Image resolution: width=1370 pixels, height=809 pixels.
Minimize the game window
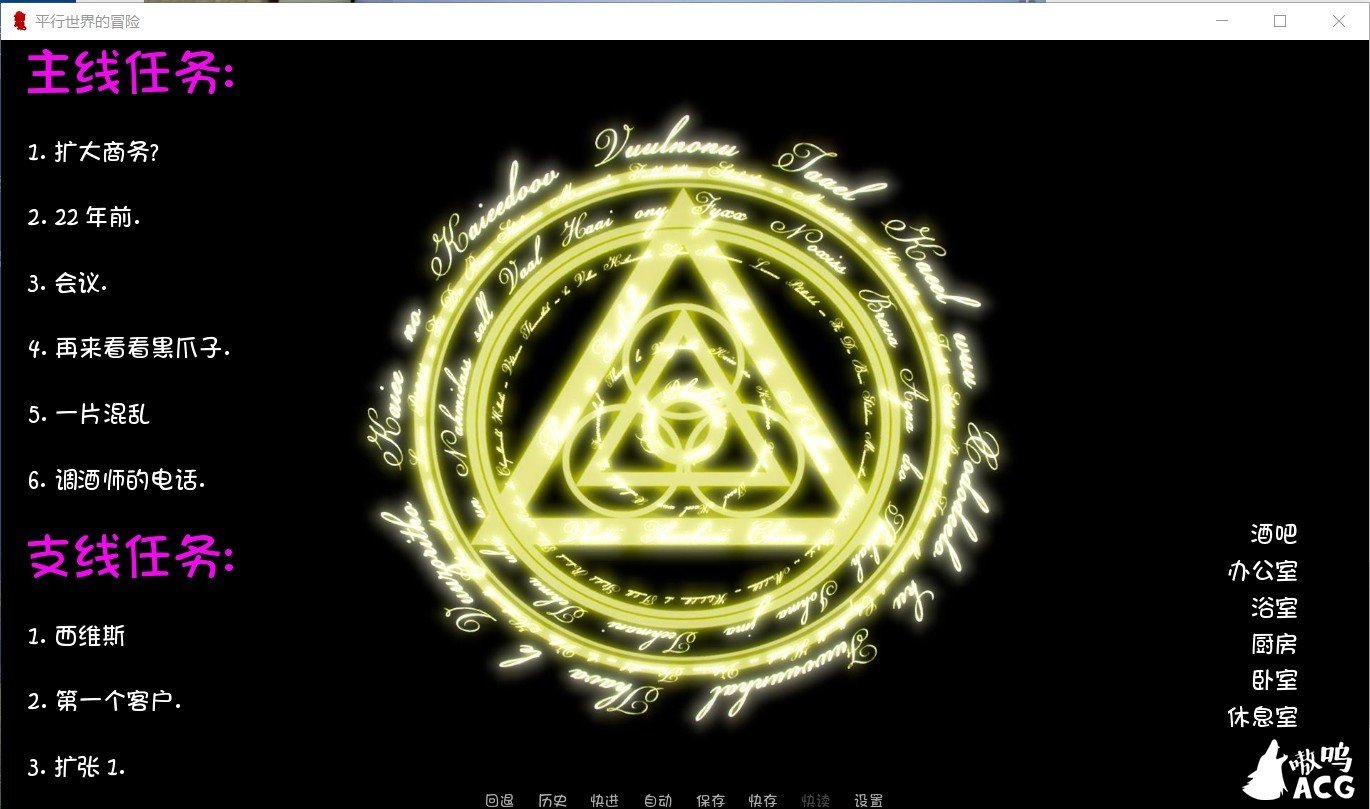coord(1220,21)
